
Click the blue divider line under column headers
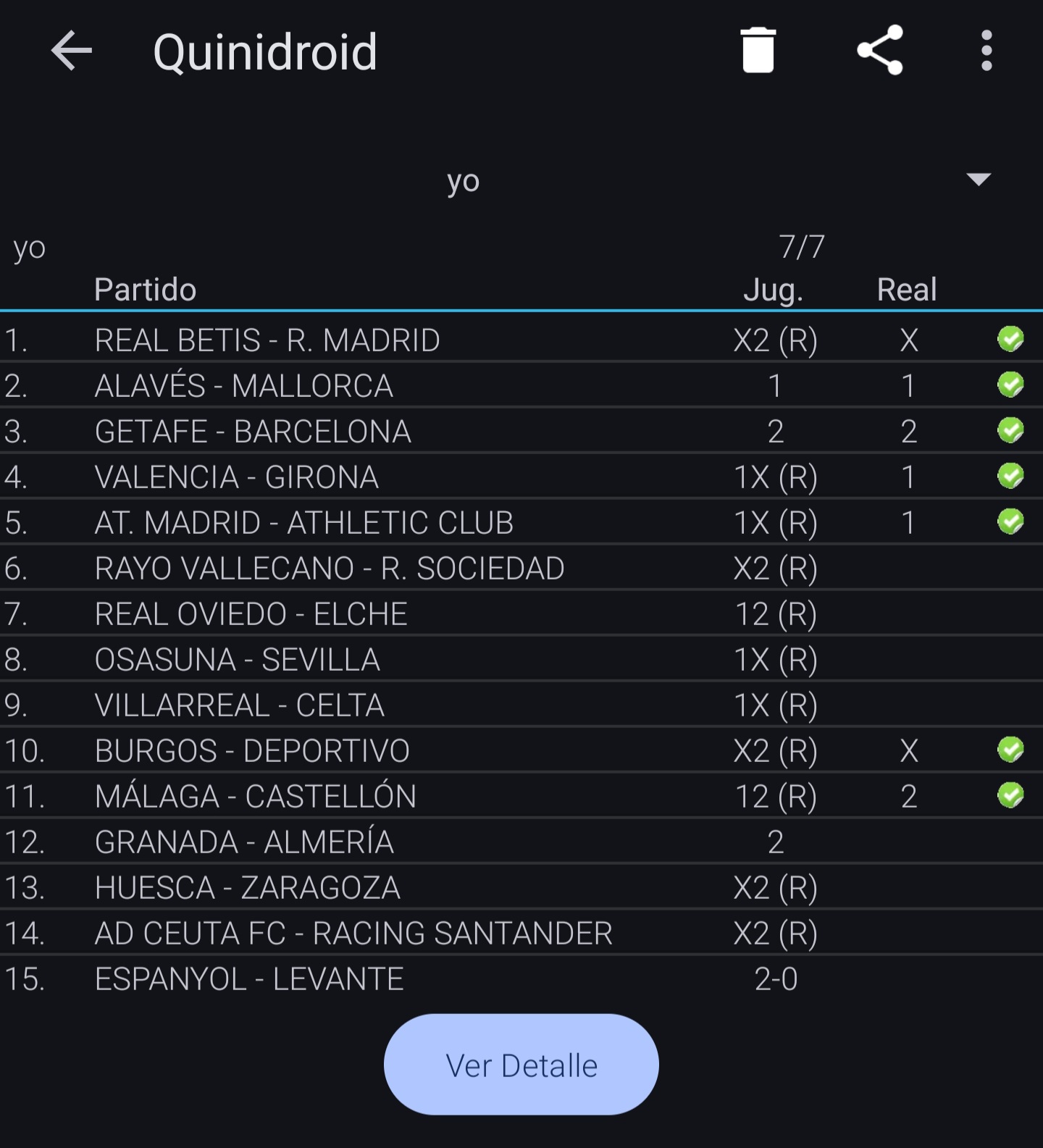tap(521, 311)
